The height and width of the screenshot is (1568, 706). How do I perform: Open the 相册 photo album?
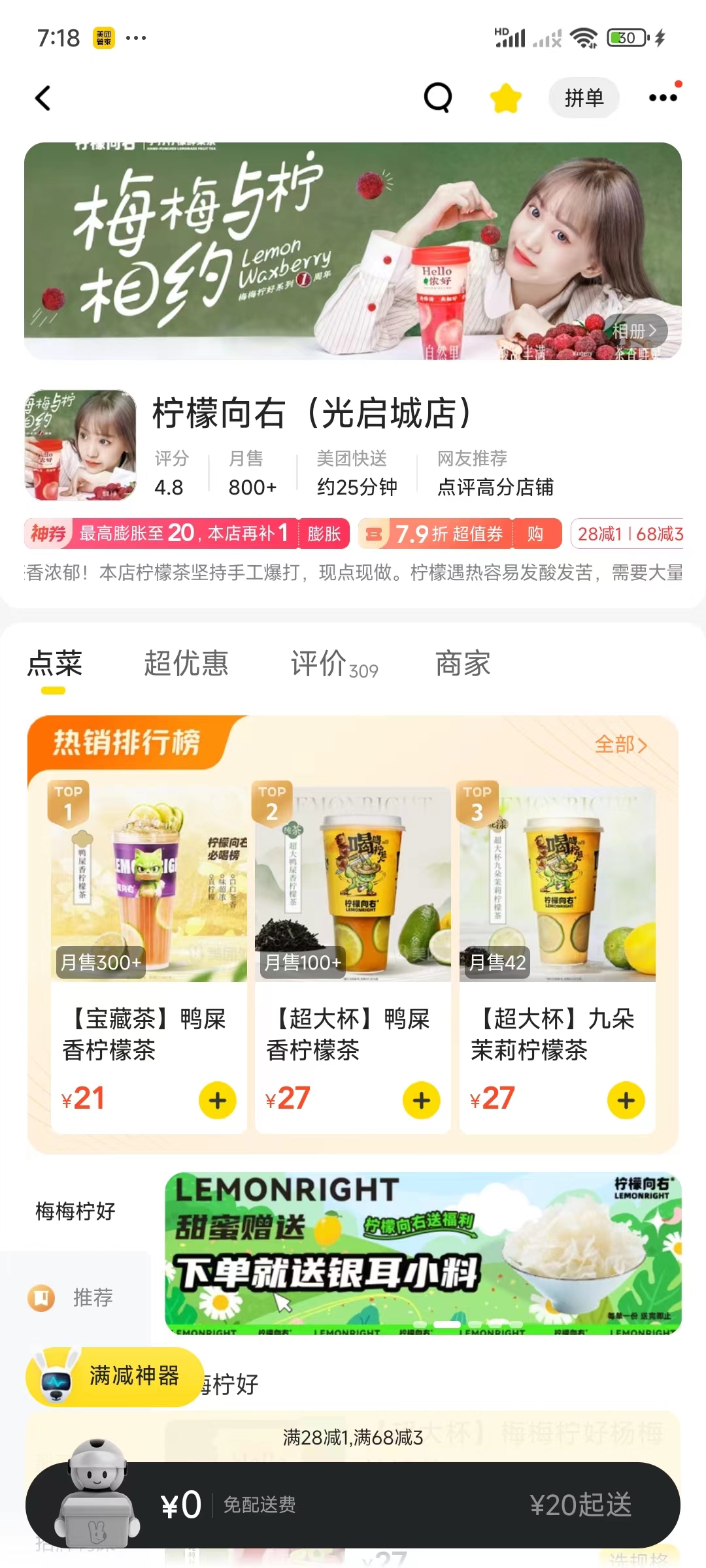click(635, 331)
